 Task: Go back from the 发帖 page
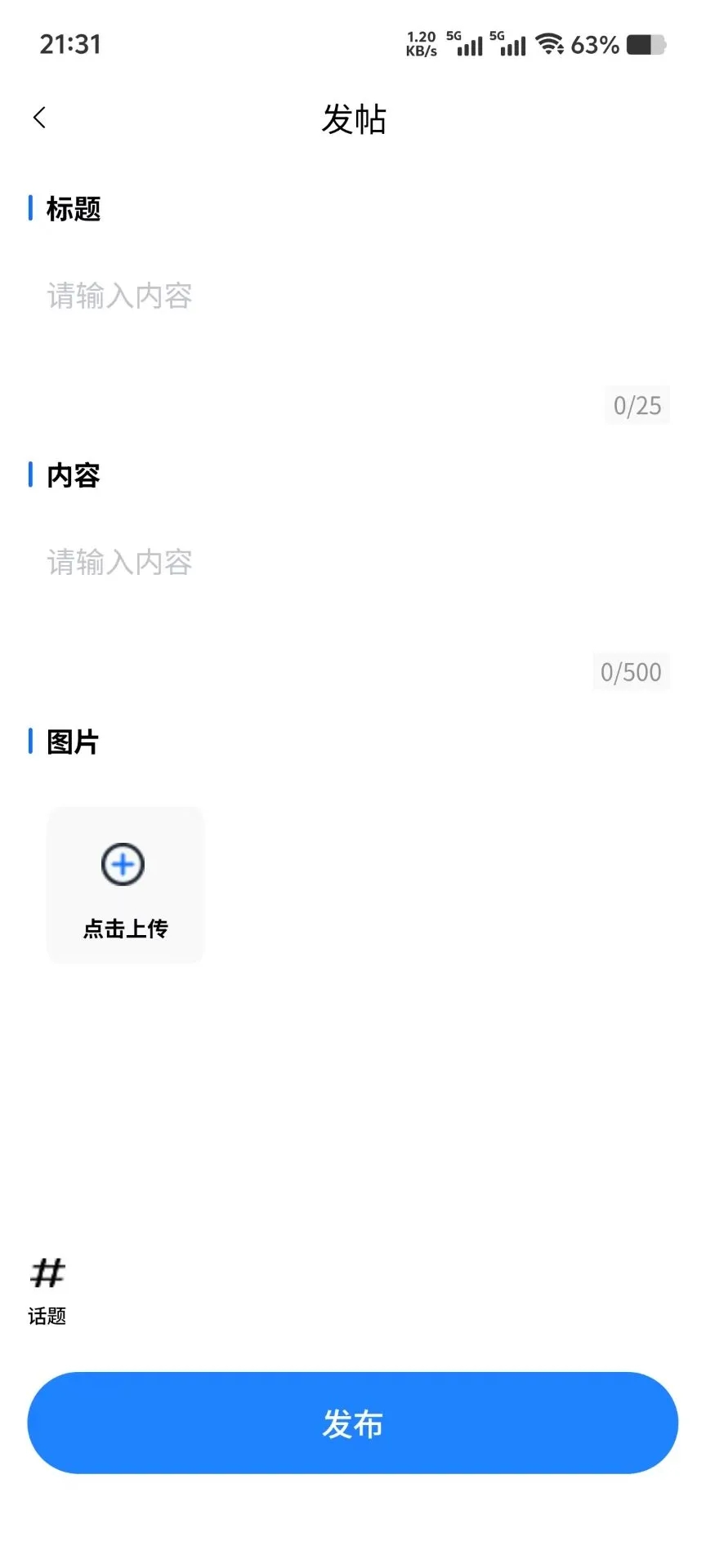[39, 118]
